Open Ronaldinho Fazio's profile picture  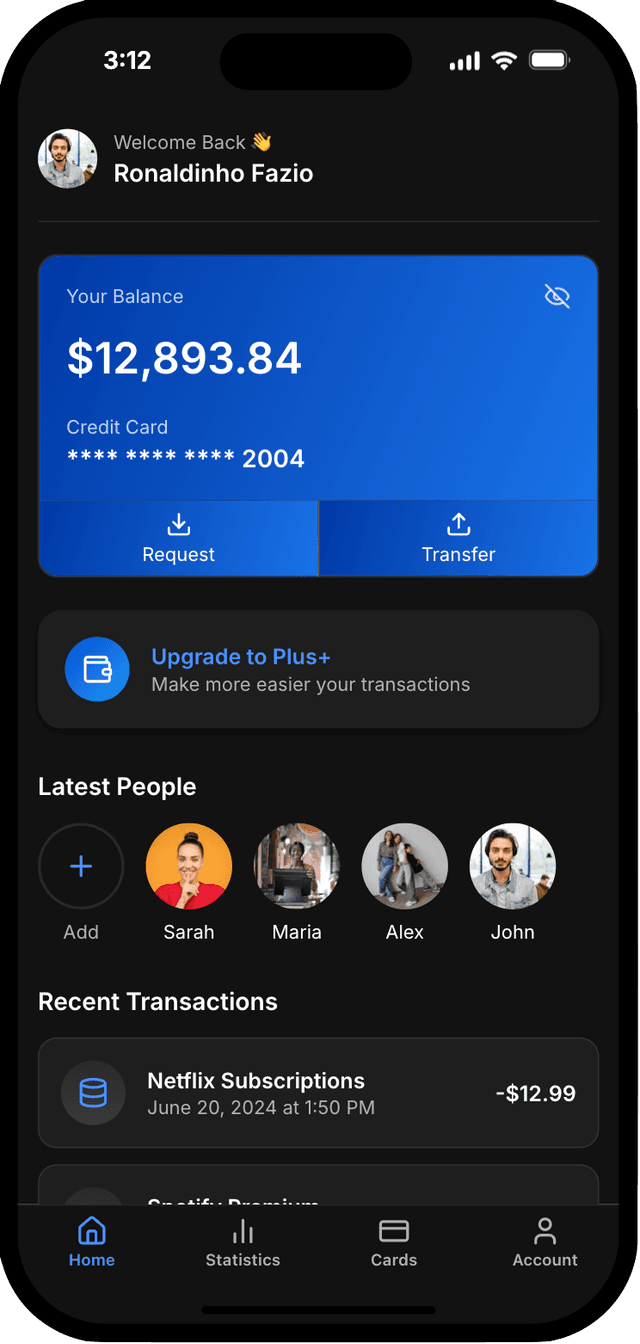[x=68, y=159]
